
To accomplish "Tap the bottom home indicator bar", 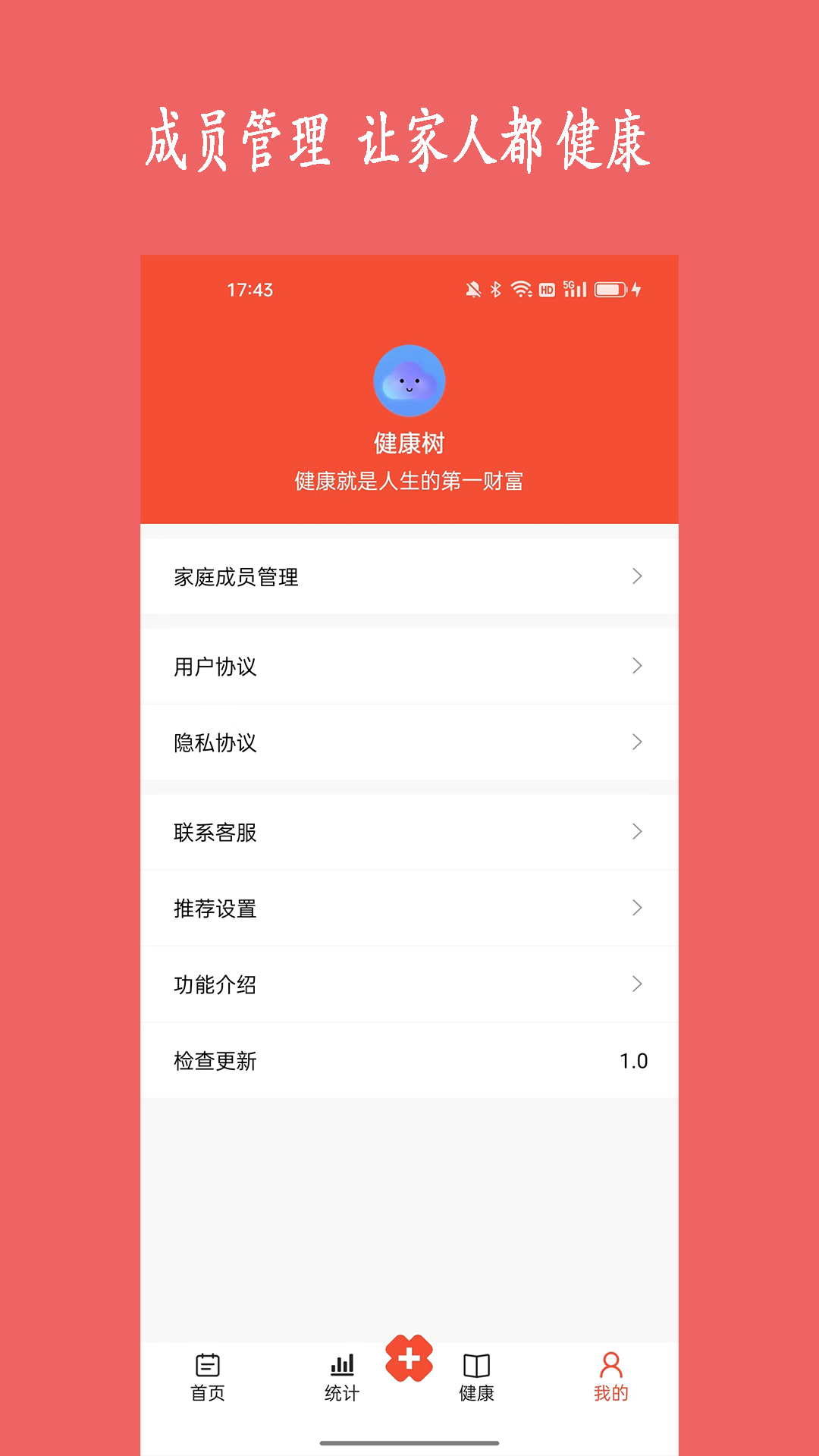I will 409,1442.
